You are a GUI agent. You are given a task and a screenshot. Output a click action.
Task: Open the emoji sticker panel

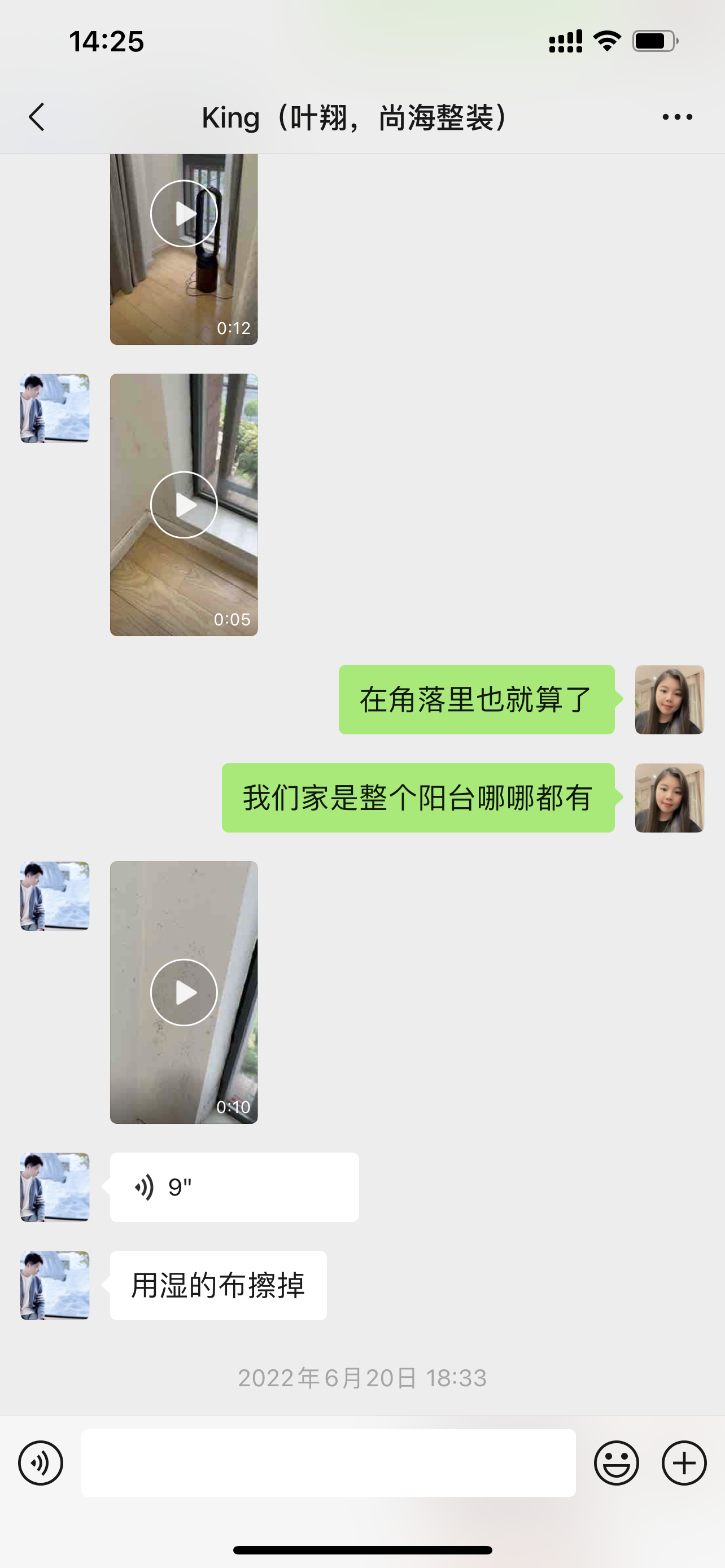tap(616, 1462)
